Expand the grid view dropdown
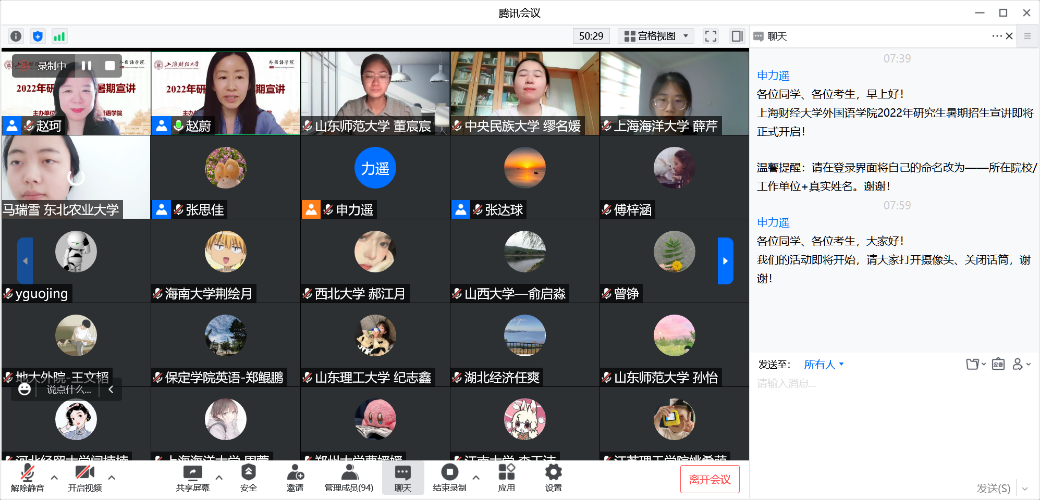The image size is (1040, 500). pos(657,36)
